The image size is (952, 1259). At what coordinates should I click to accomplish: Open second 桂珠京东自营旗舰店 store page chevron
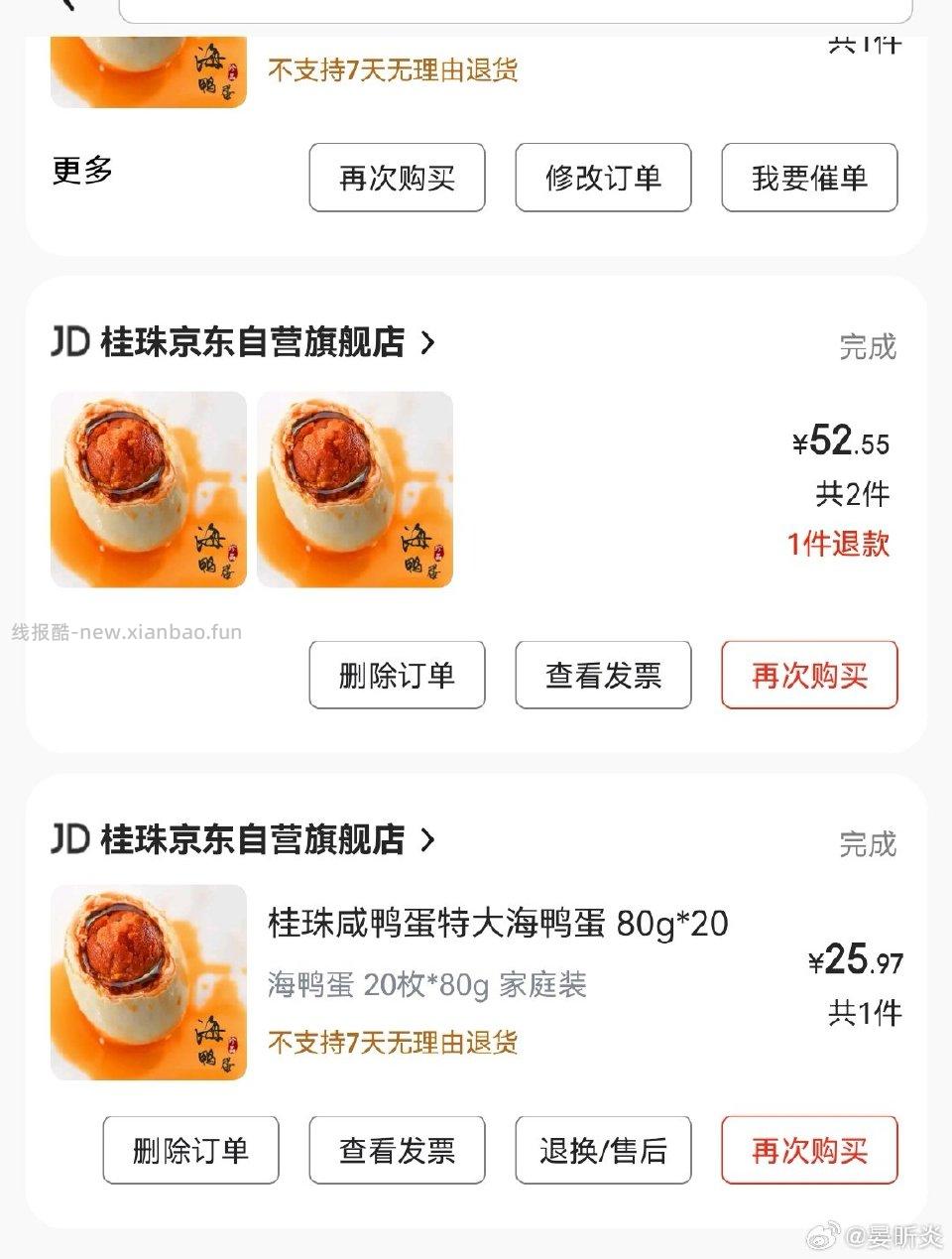click(x=430, y=839)
